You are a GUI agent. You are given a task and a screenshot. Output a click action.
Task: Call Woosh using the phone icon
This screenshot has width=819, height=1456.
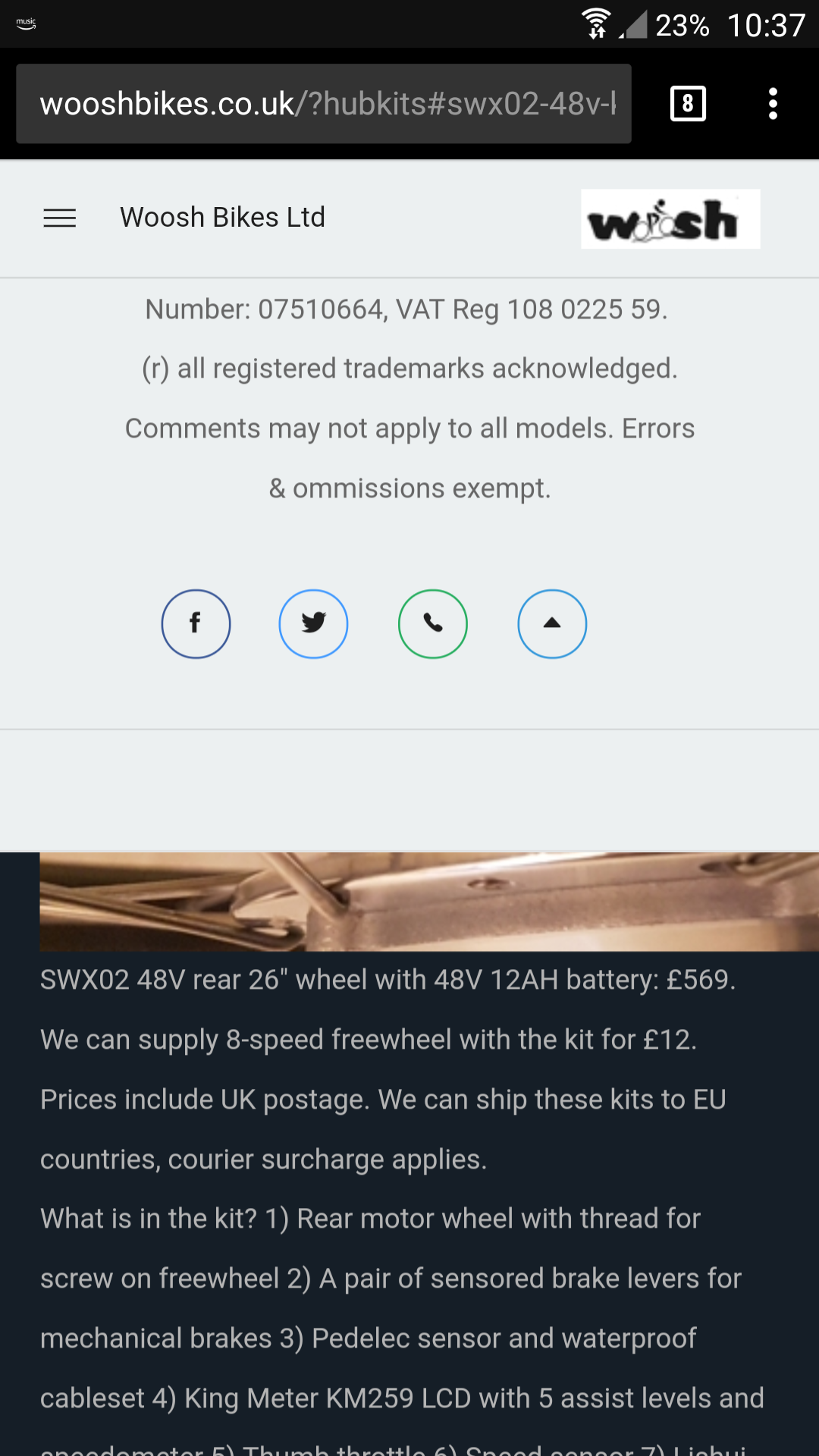pyautogui.click(x=433, y=624)
